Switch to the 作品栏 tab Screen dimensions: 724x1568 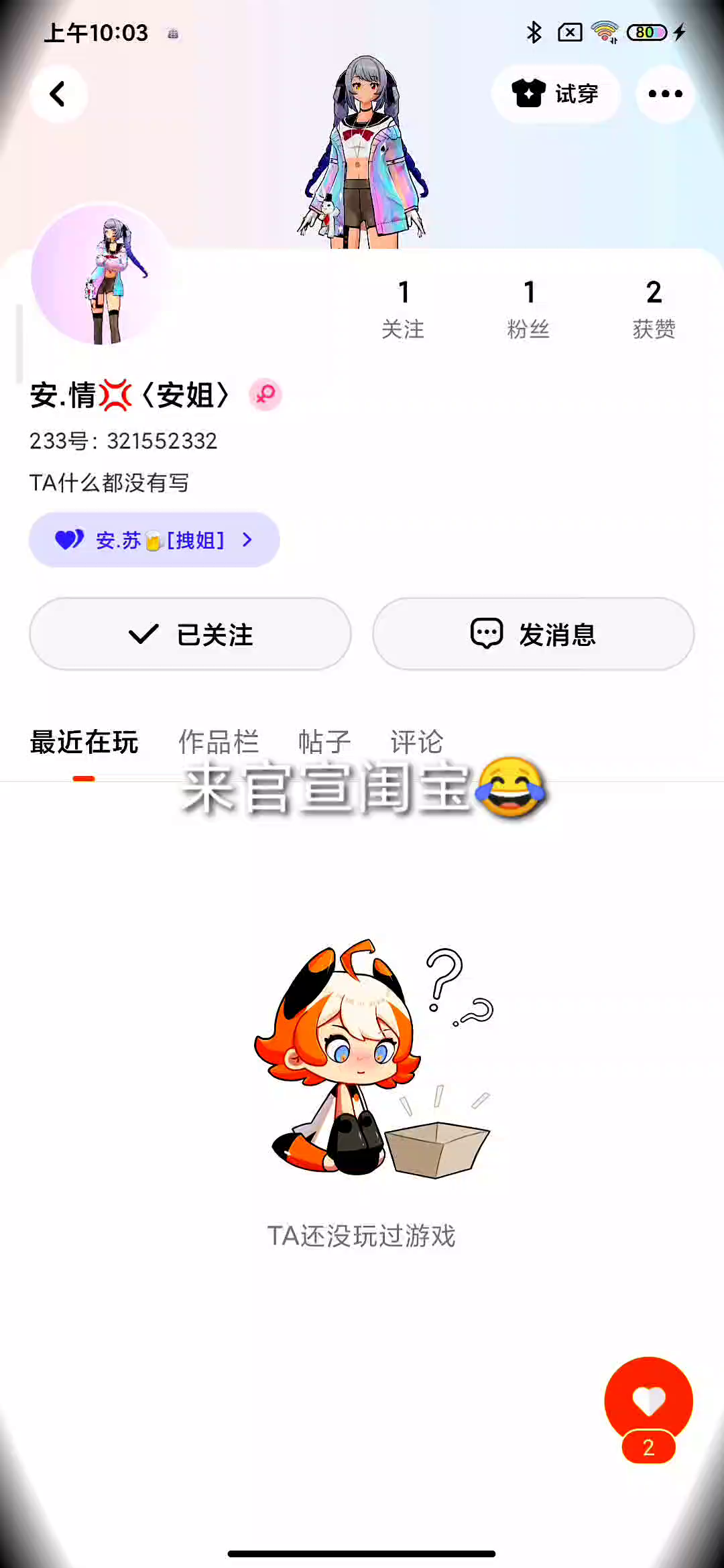[x=219, y=742]
